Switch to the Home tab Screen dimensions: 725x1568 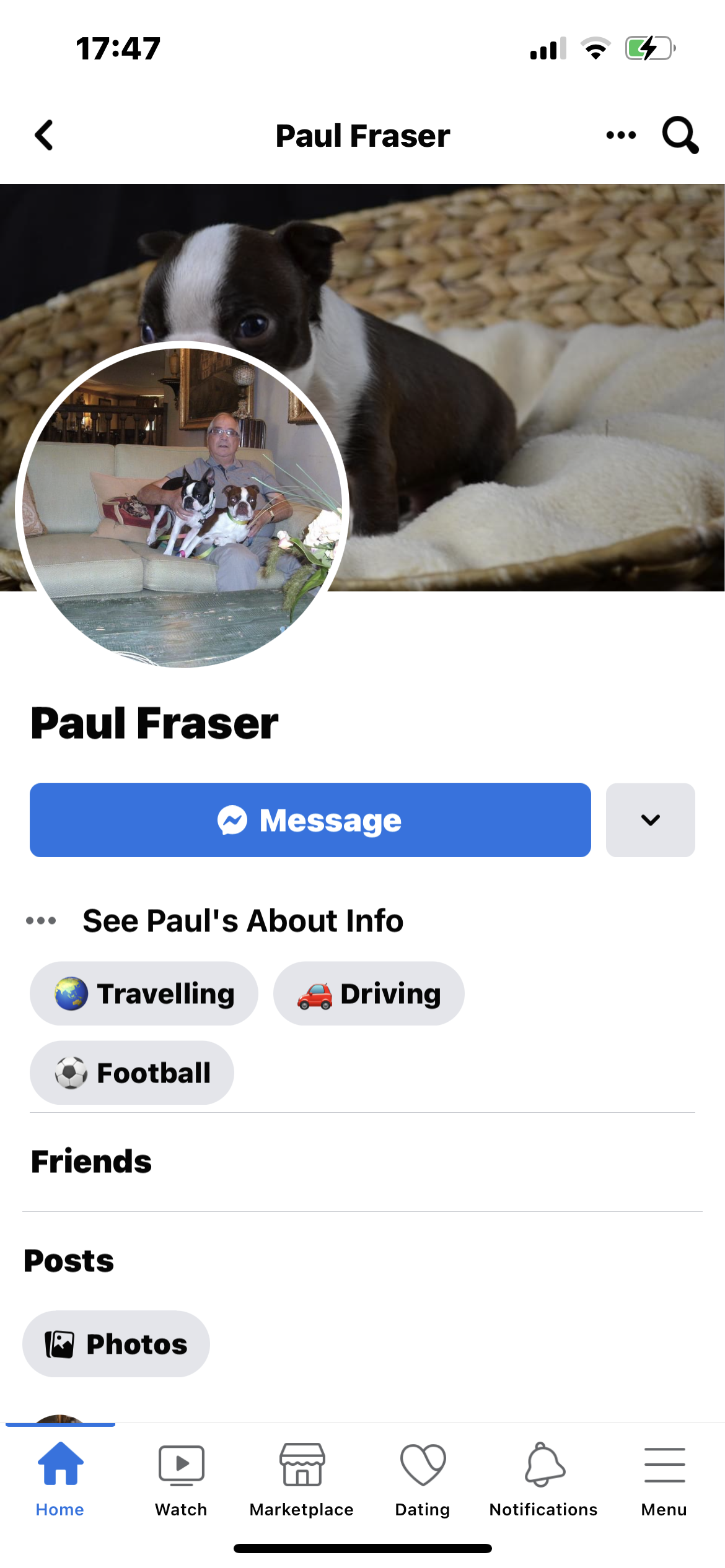(60, 1479)
